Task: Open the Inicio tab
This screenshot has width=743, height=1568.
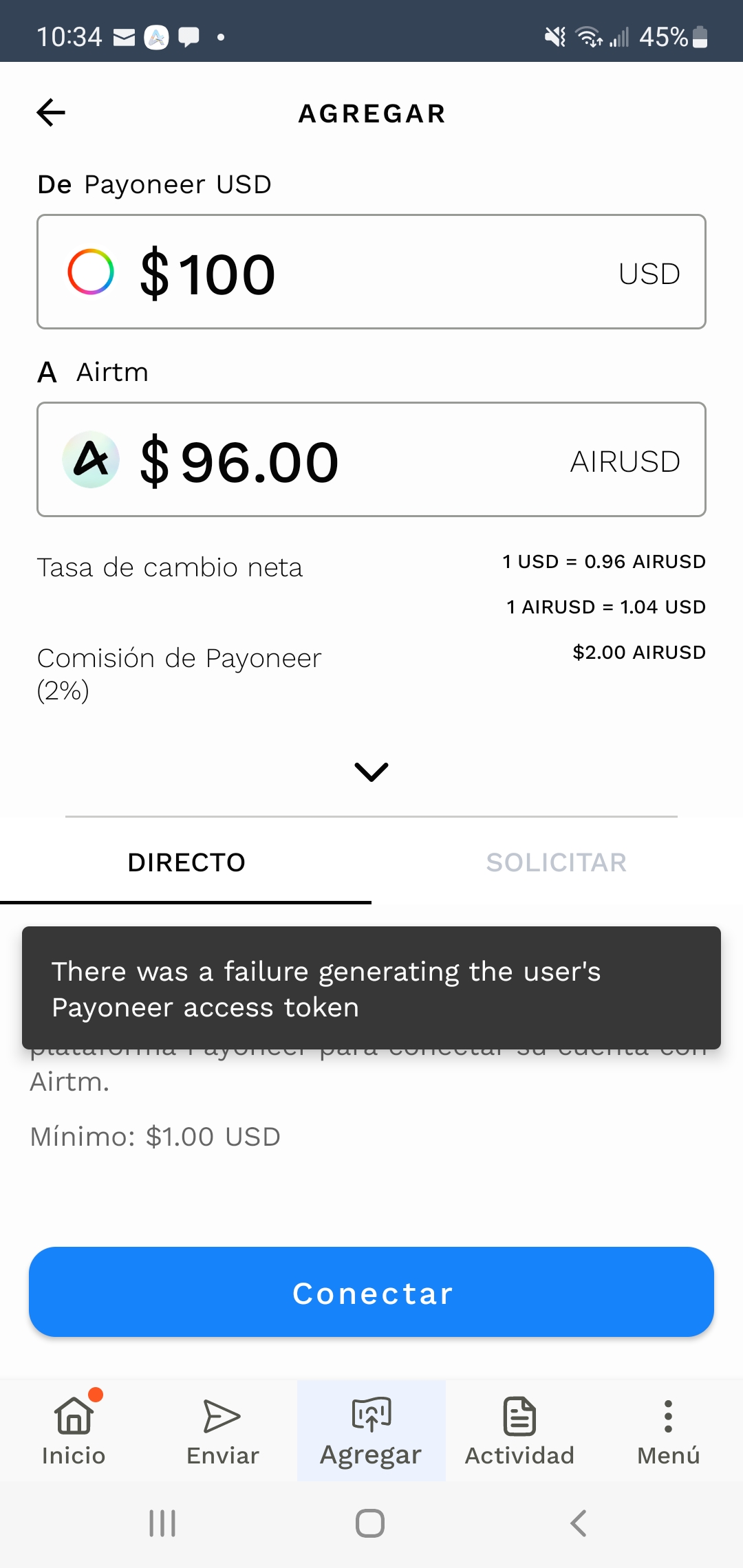Action: (74, 1430)
